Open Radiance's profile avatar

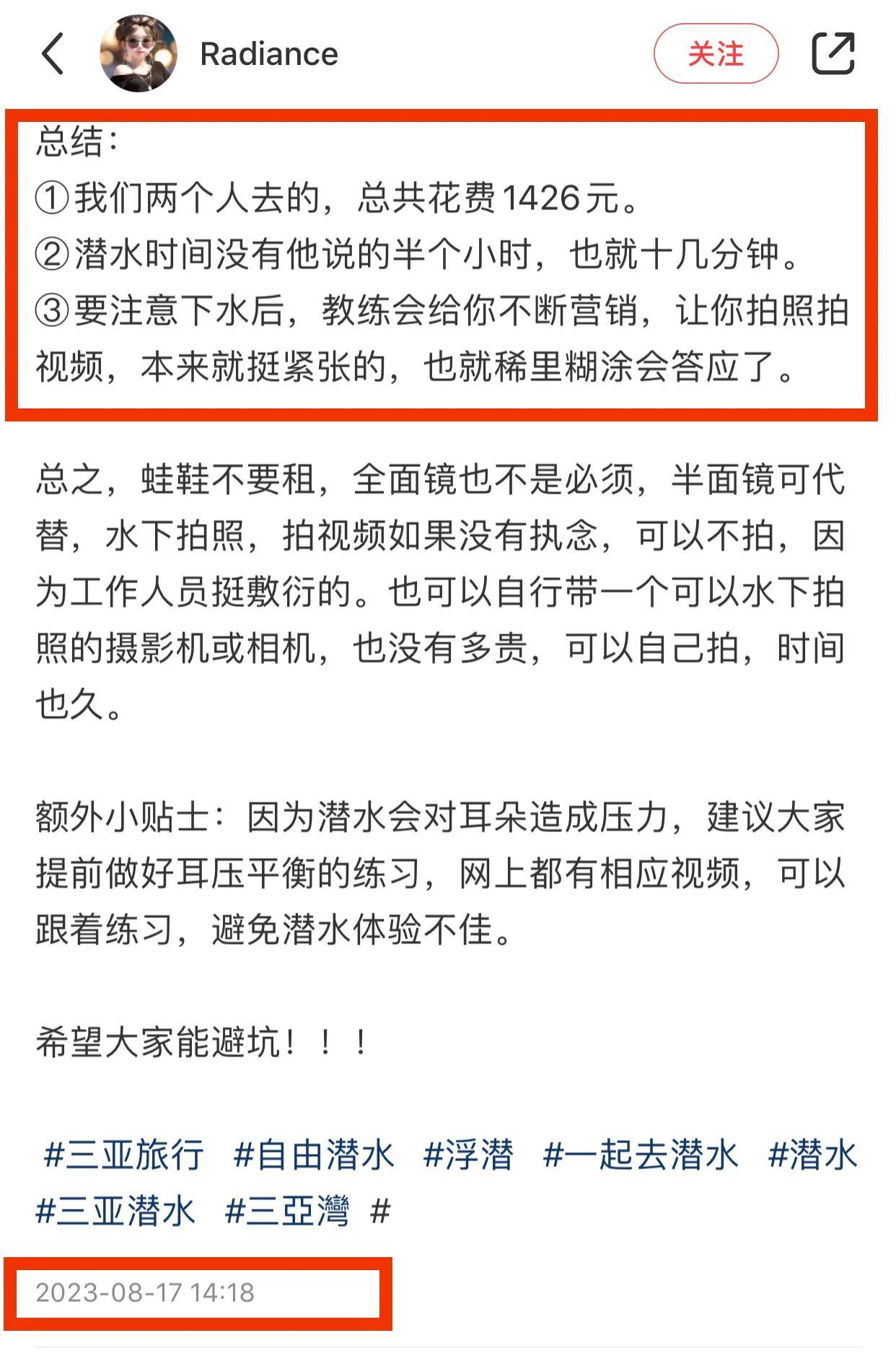pos(139,53)
